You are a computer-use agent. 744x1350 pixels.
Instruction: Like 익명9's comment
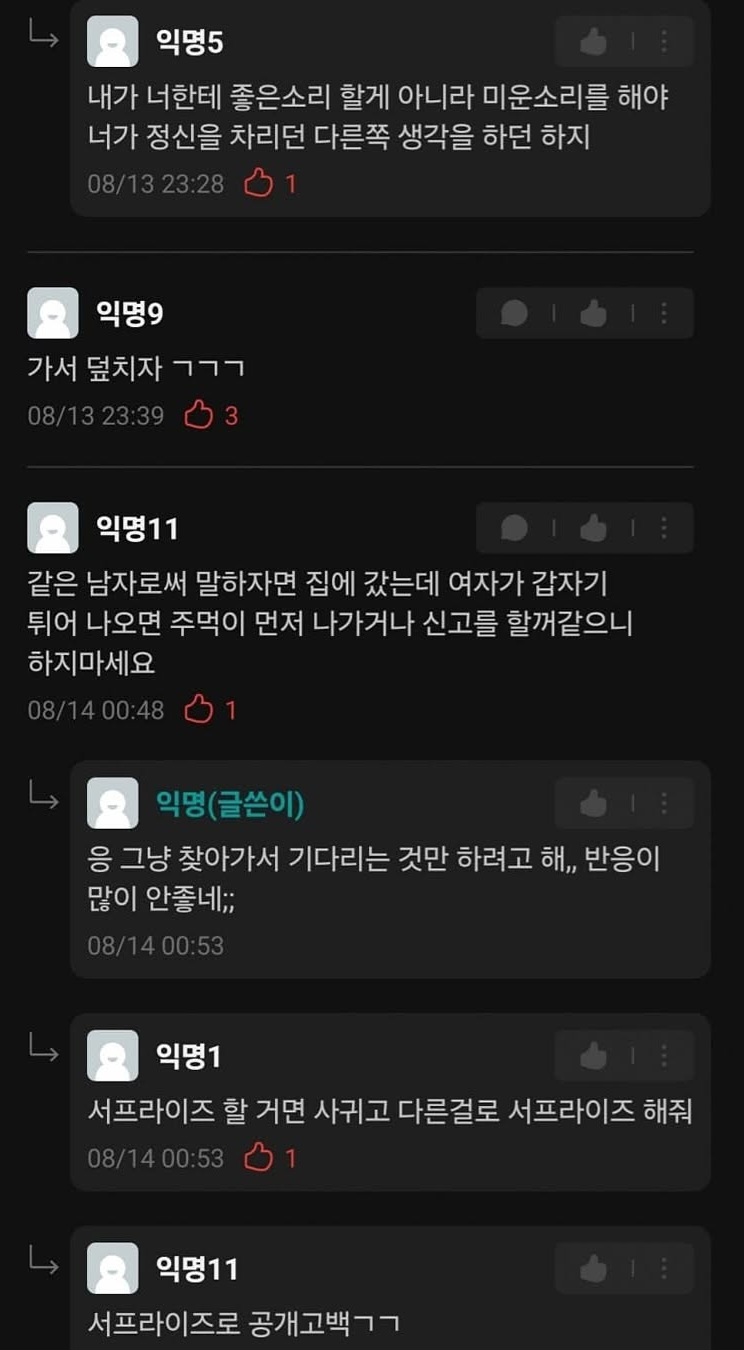(x=594, y=314)
